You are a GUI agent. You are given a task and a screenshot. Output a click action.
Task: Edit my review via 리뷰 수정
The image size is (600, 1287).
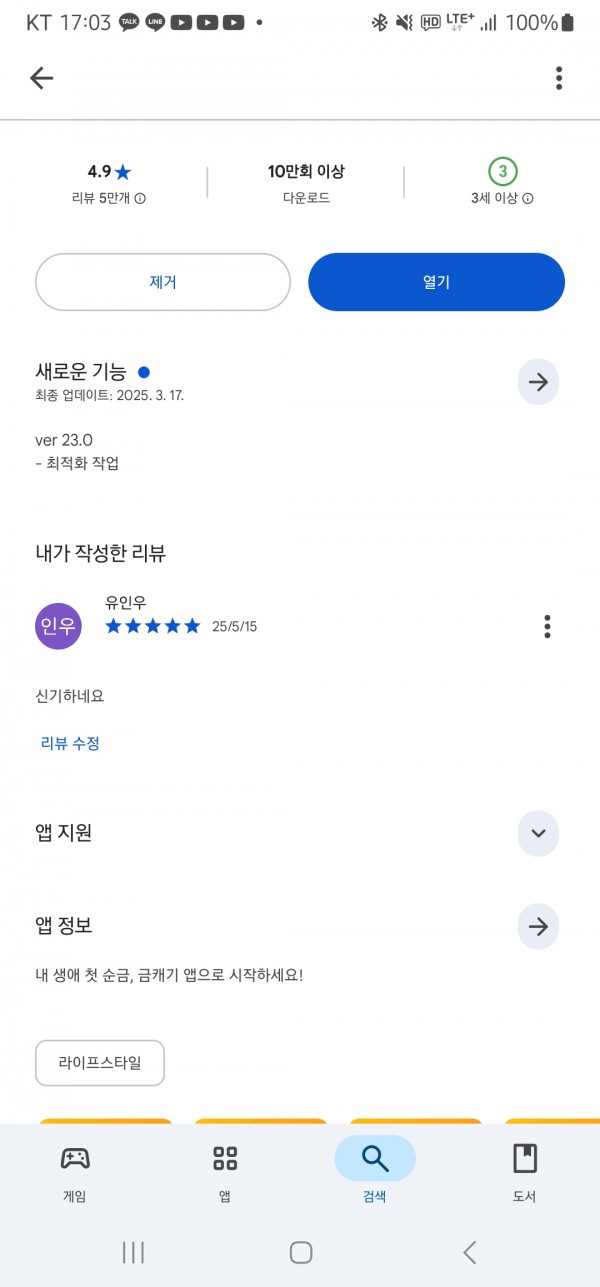pyautogui.click(x=70, y=743)
